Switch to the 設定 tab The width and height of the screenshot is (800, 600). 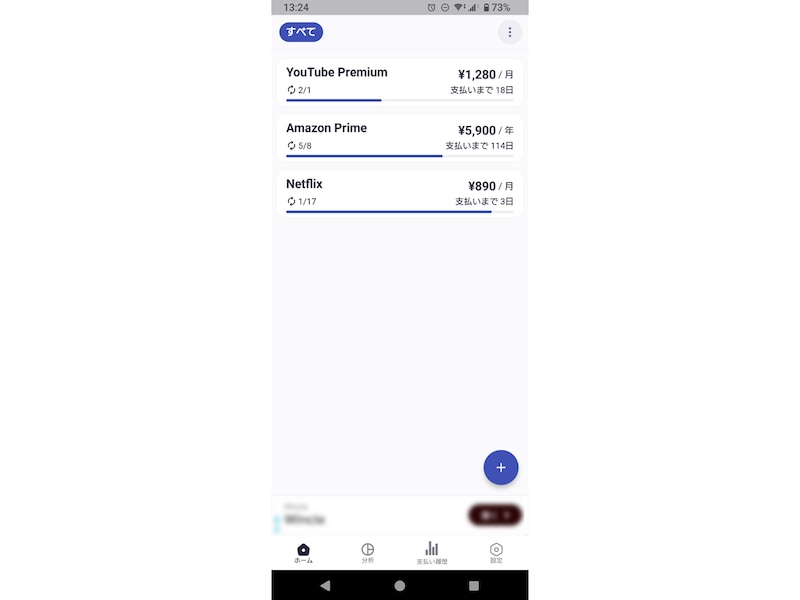[496, 553]
